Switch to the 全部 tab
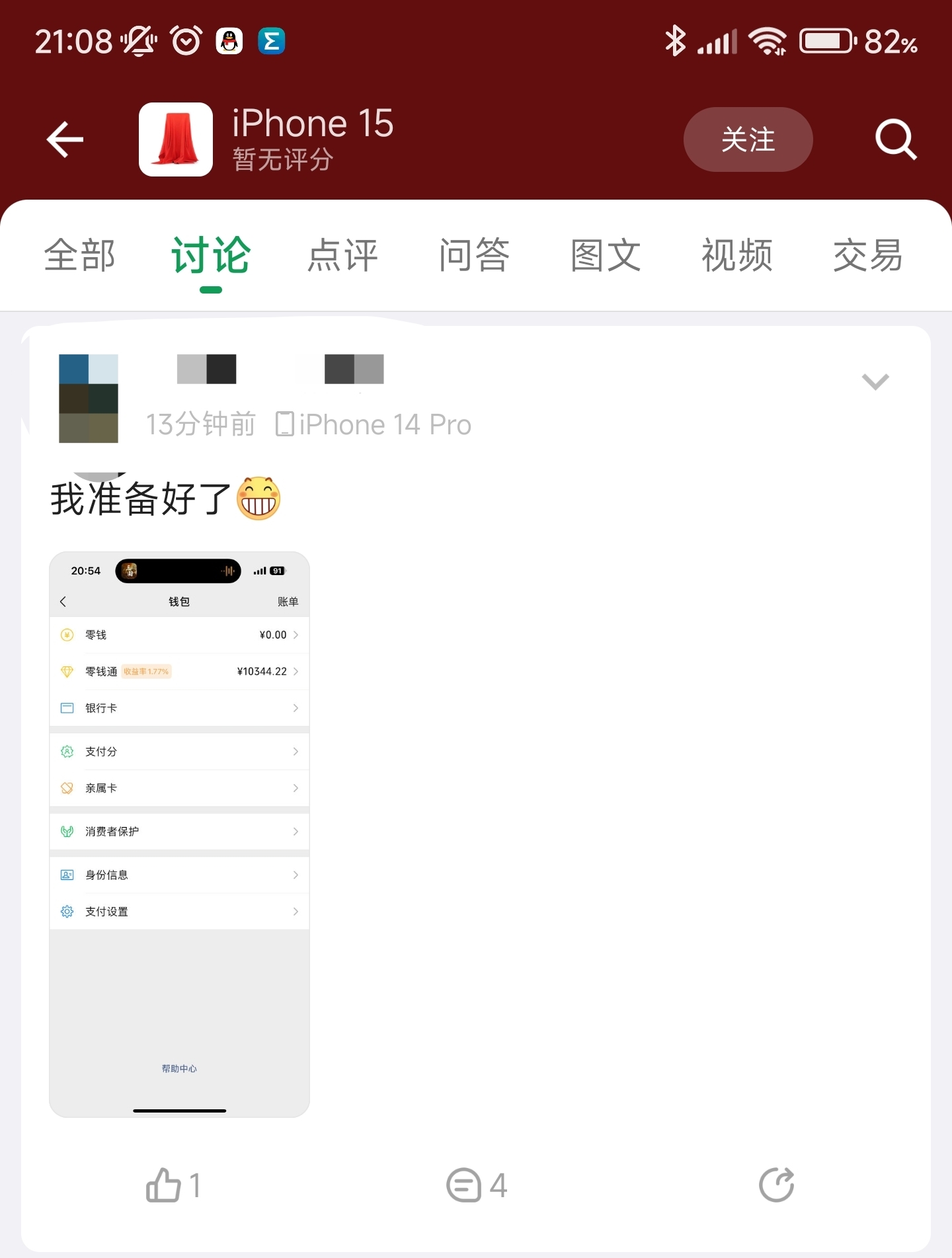952x1258 pixels. coord(79,255)
